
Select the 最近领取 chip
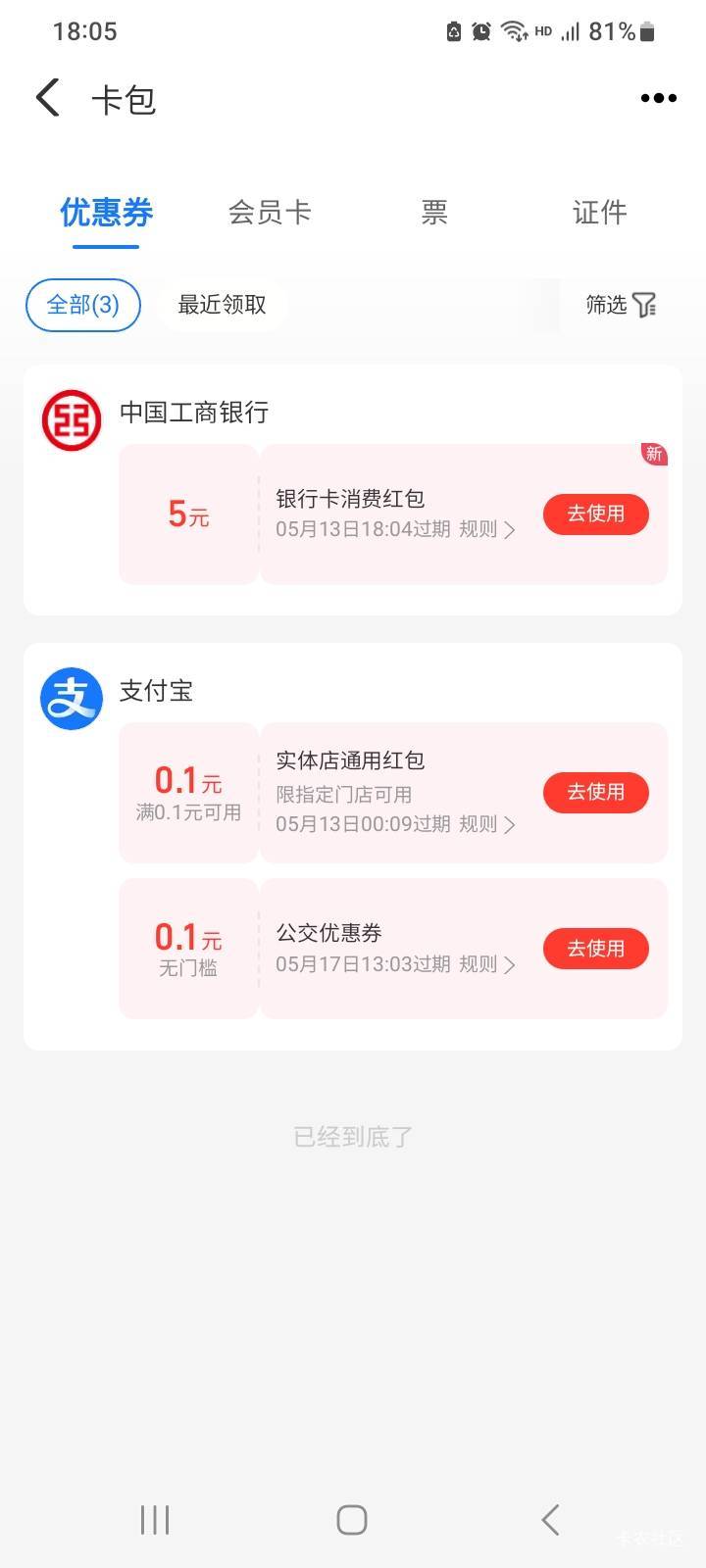[222, 305]
